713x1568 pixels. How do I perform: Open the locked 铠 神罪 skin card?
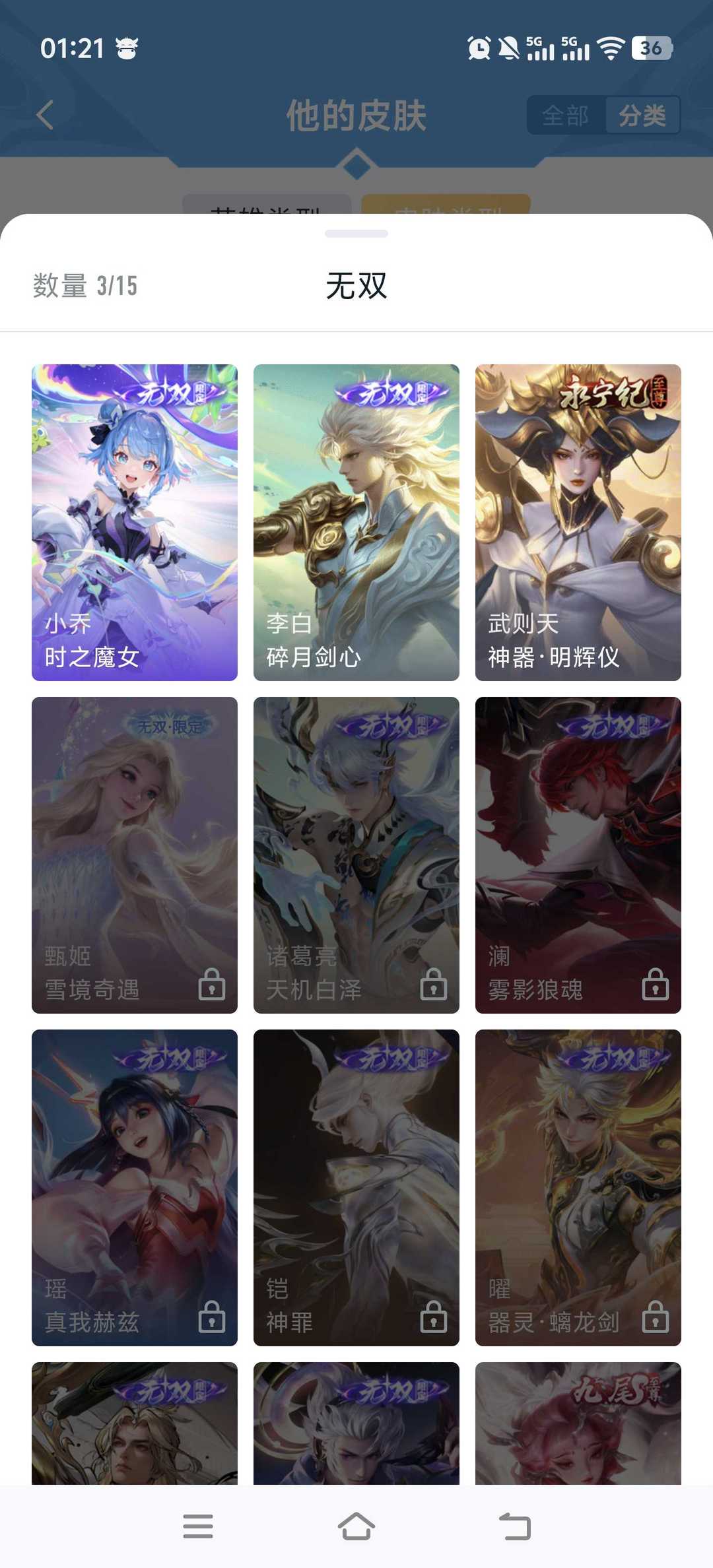(x=356, y=1187)
